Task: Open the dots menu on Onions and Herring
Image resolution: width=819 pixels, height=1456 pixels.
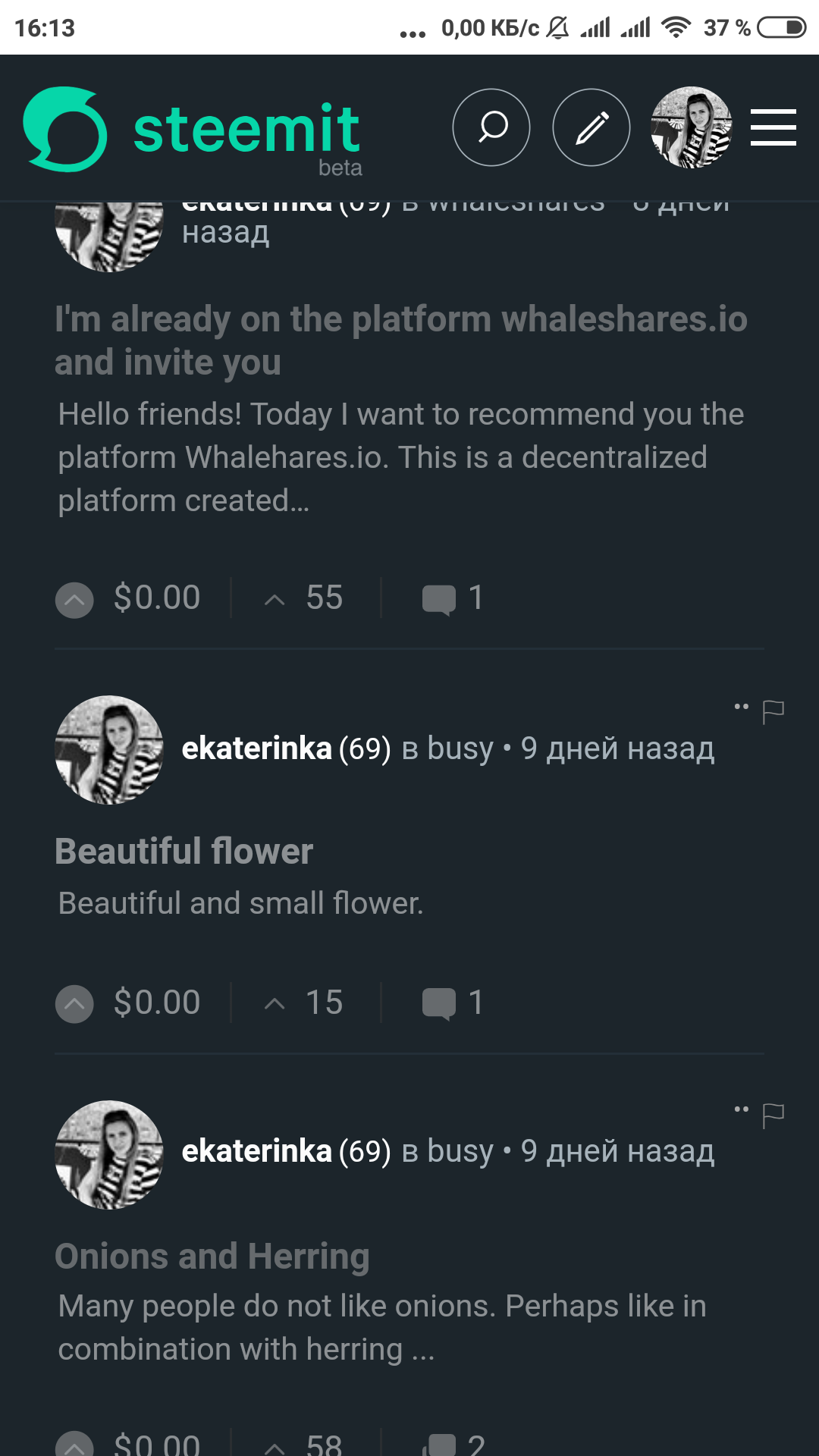Action: (740, 1110)
